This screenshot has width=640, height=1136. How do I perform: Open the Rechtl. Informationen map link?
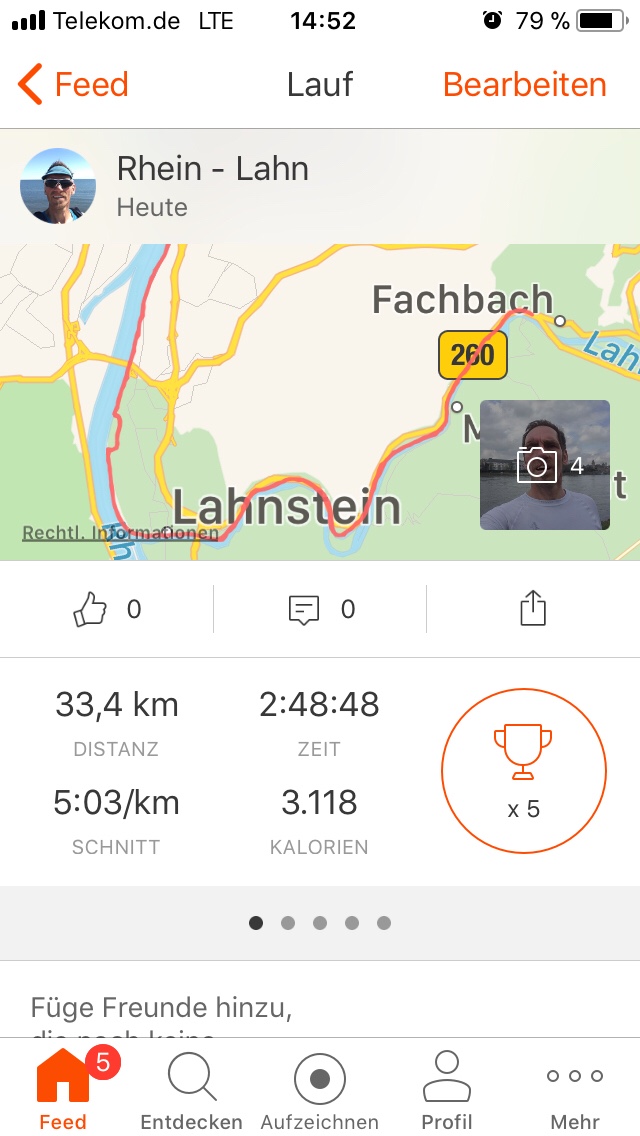[119, 533]
